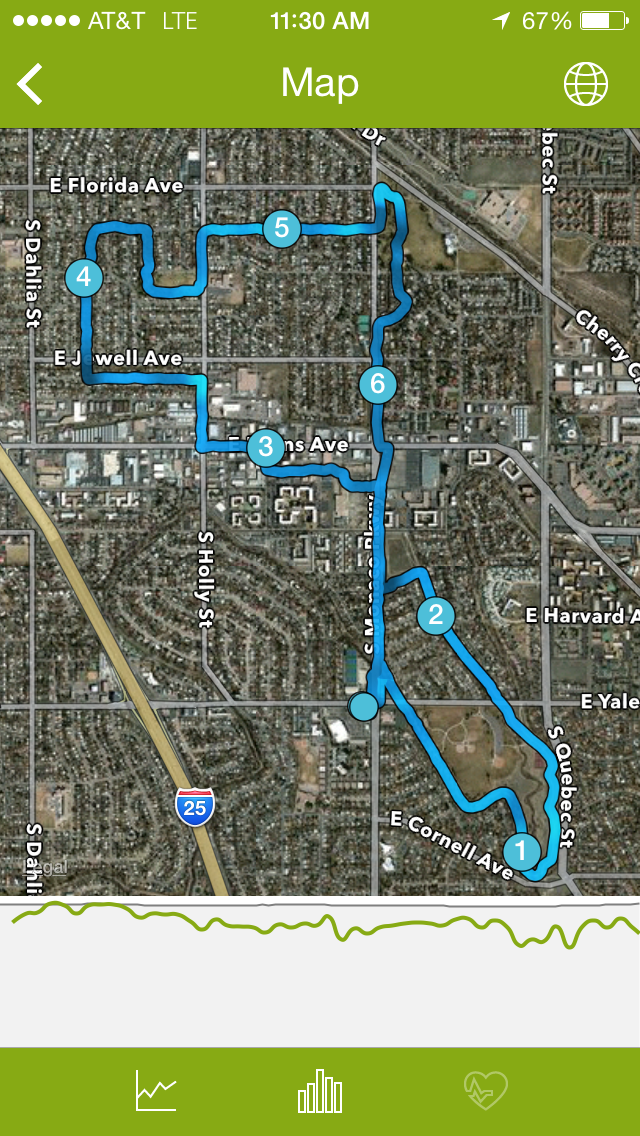
Task: Go back using the top-left arrow
Action: click(30, 84)
